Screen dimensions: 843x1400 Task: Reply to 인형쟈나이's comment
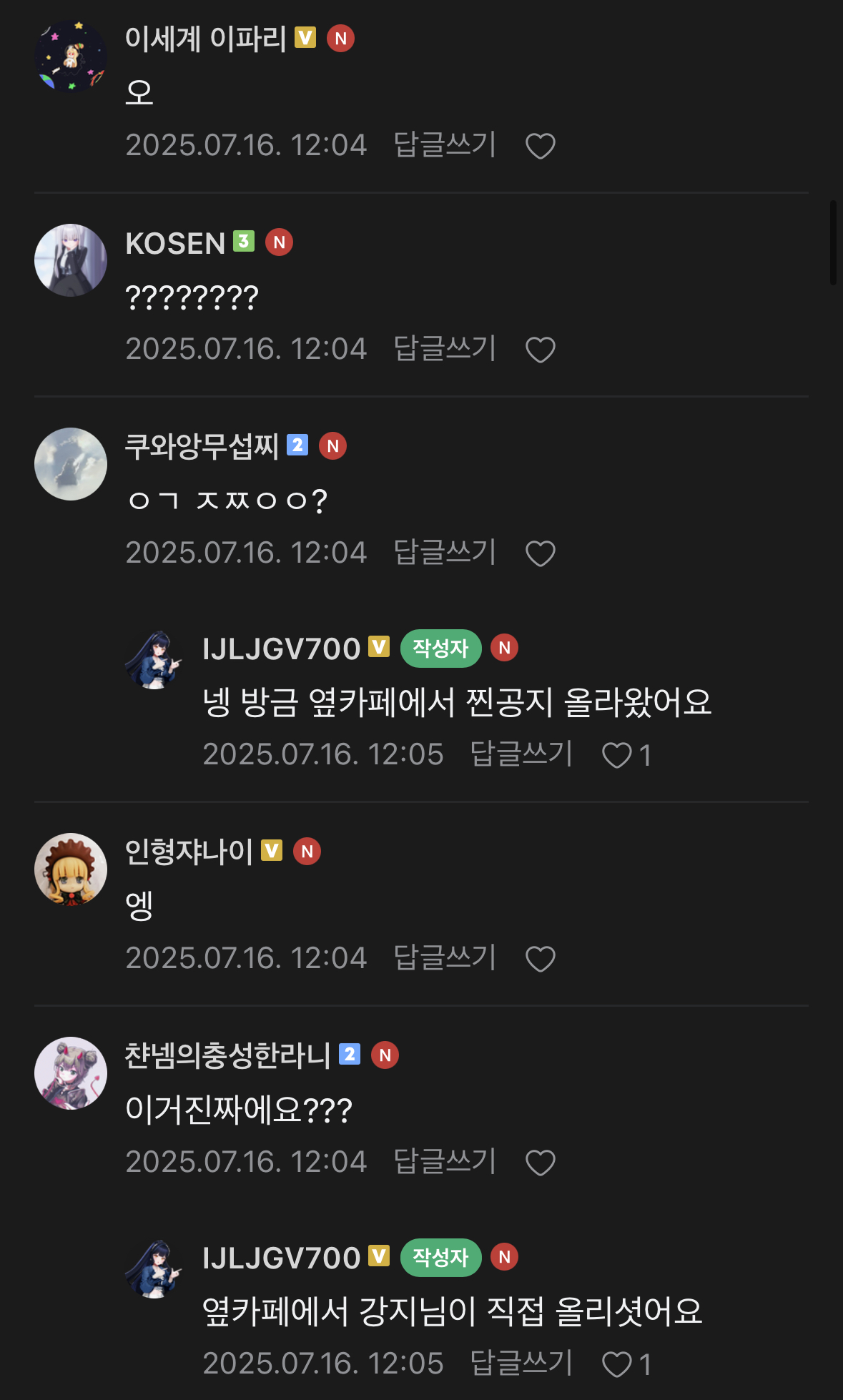point(445,958)
